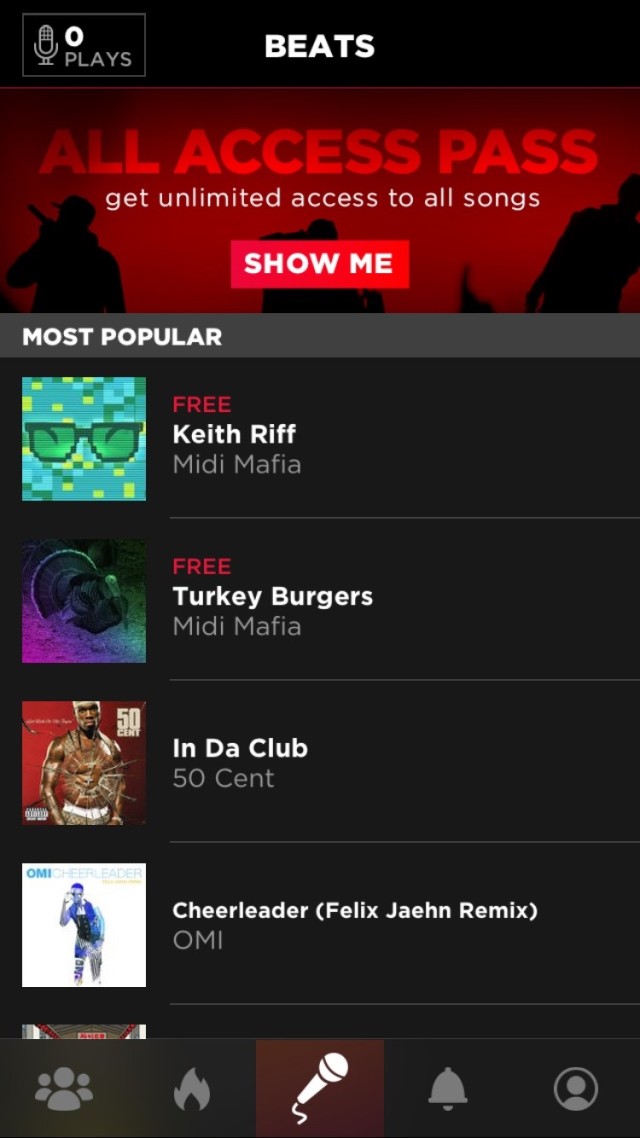Screen dimensions: 640x1138
Task: Tap the Show Me button
Action: click(319, 264)
